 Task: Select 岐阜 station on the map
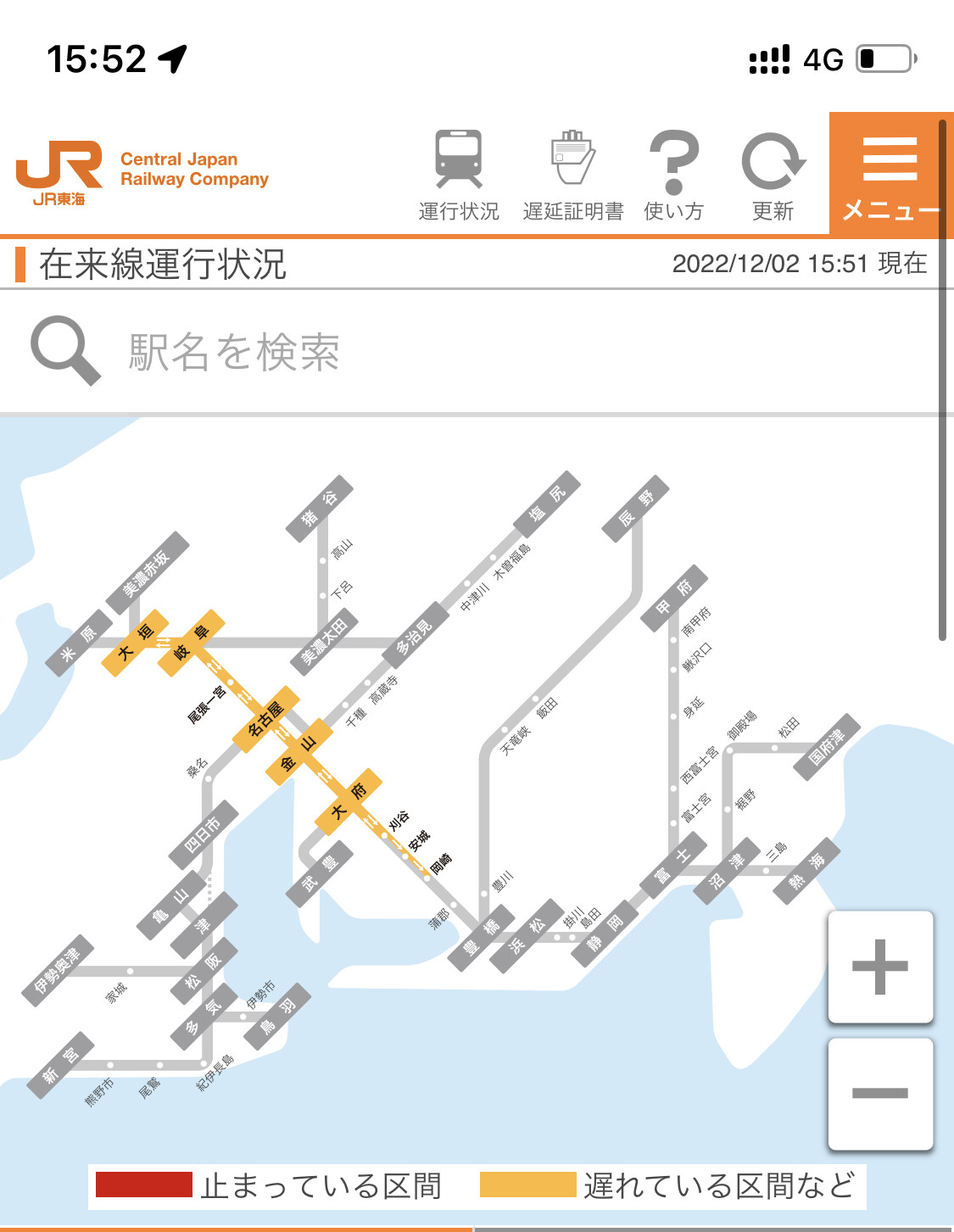coord(192,642)
